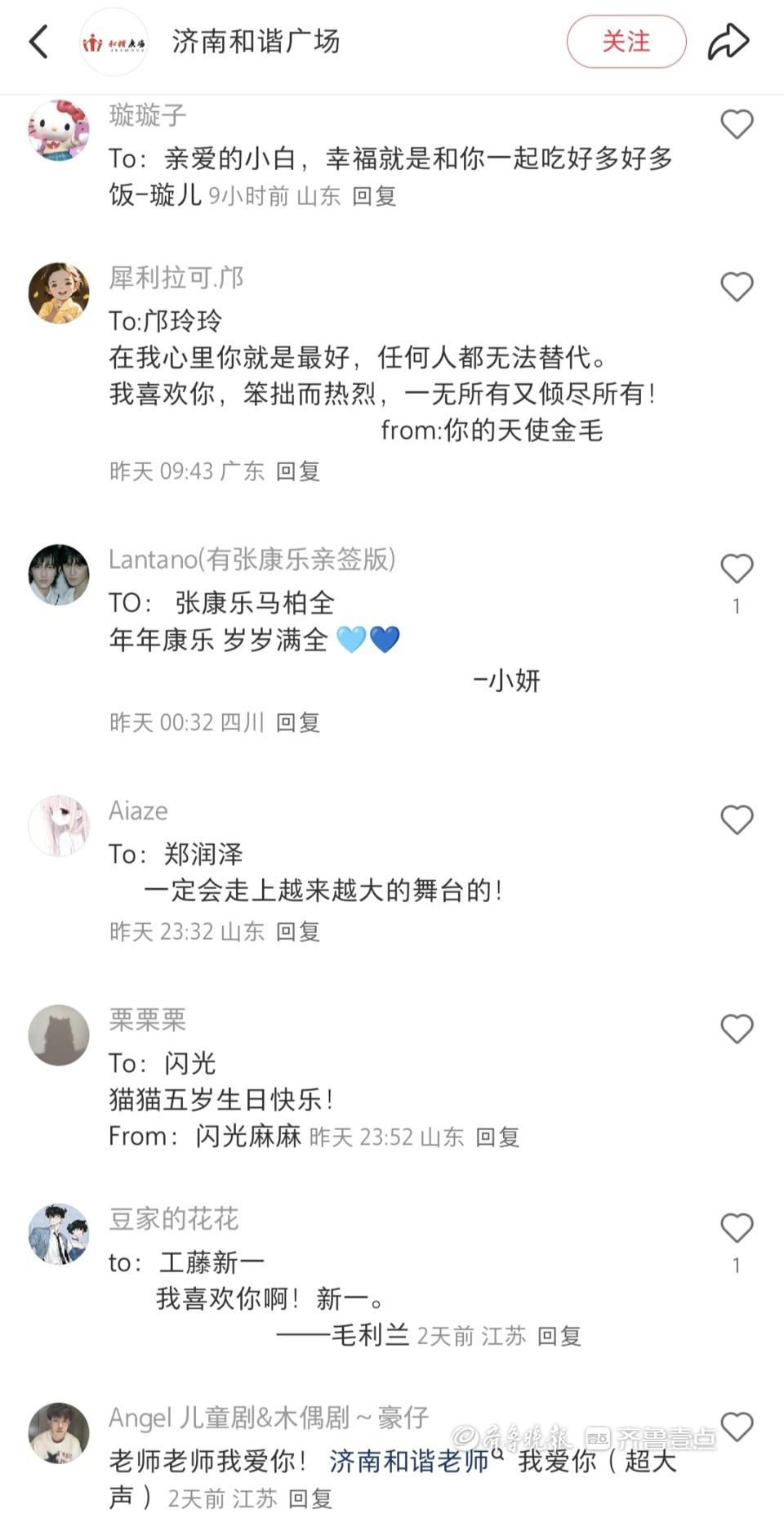Screen dimensions: 784x1523
Task: Go back using the top-left arrow
Action: tap(38, 42)
